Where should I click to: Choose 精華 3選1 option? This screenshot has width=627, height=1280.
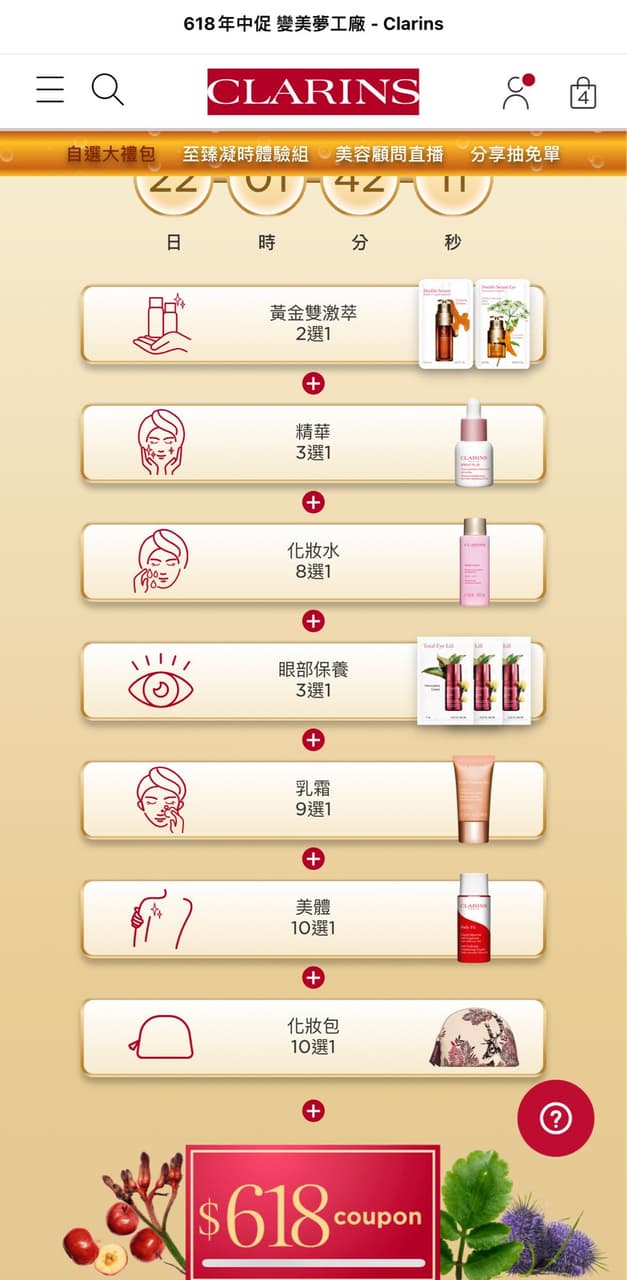pyautogui.click(x=313, y=442)
